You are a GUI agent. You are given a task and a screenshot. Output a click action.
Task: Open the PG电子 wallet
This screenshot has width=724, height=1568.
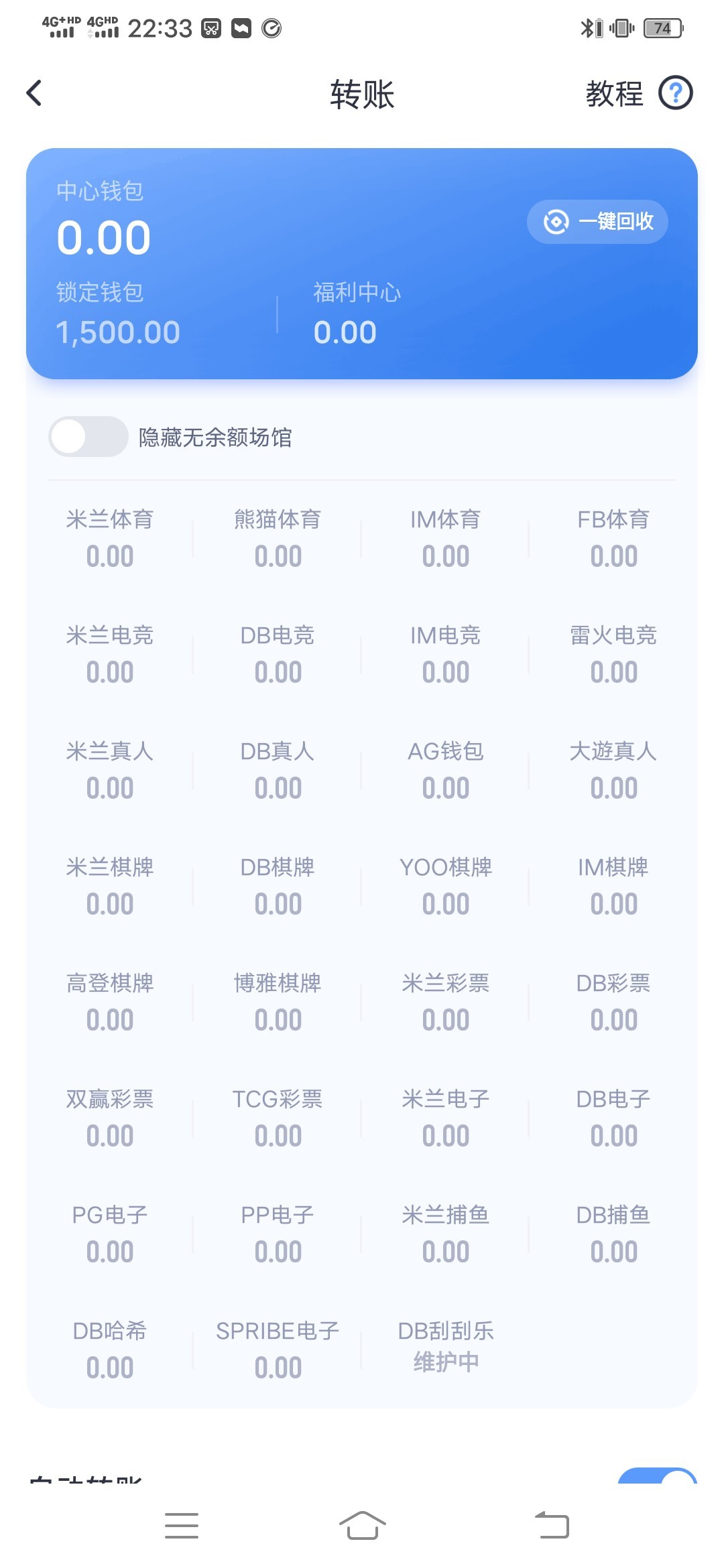(110, 1234)
